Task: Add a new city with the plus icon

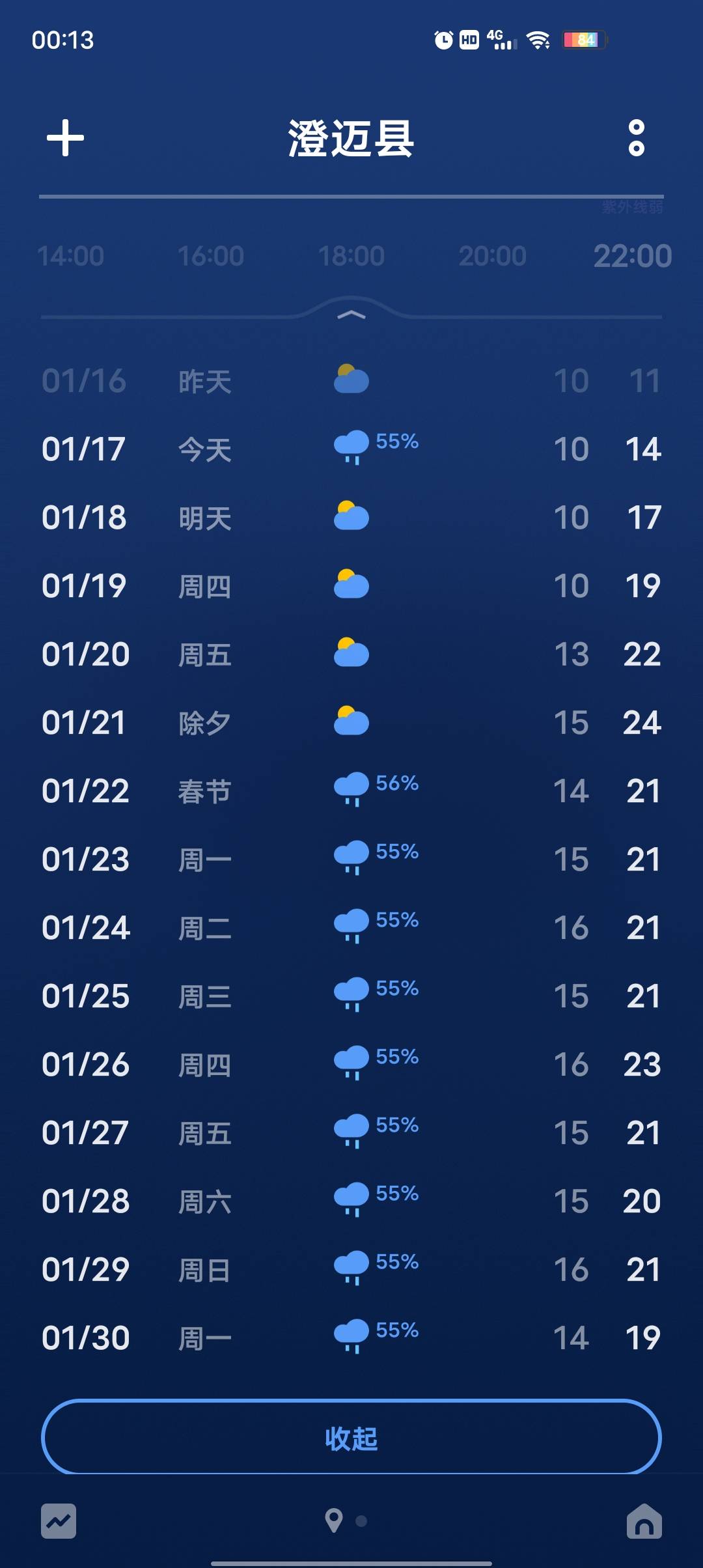Action: [65, 137]
